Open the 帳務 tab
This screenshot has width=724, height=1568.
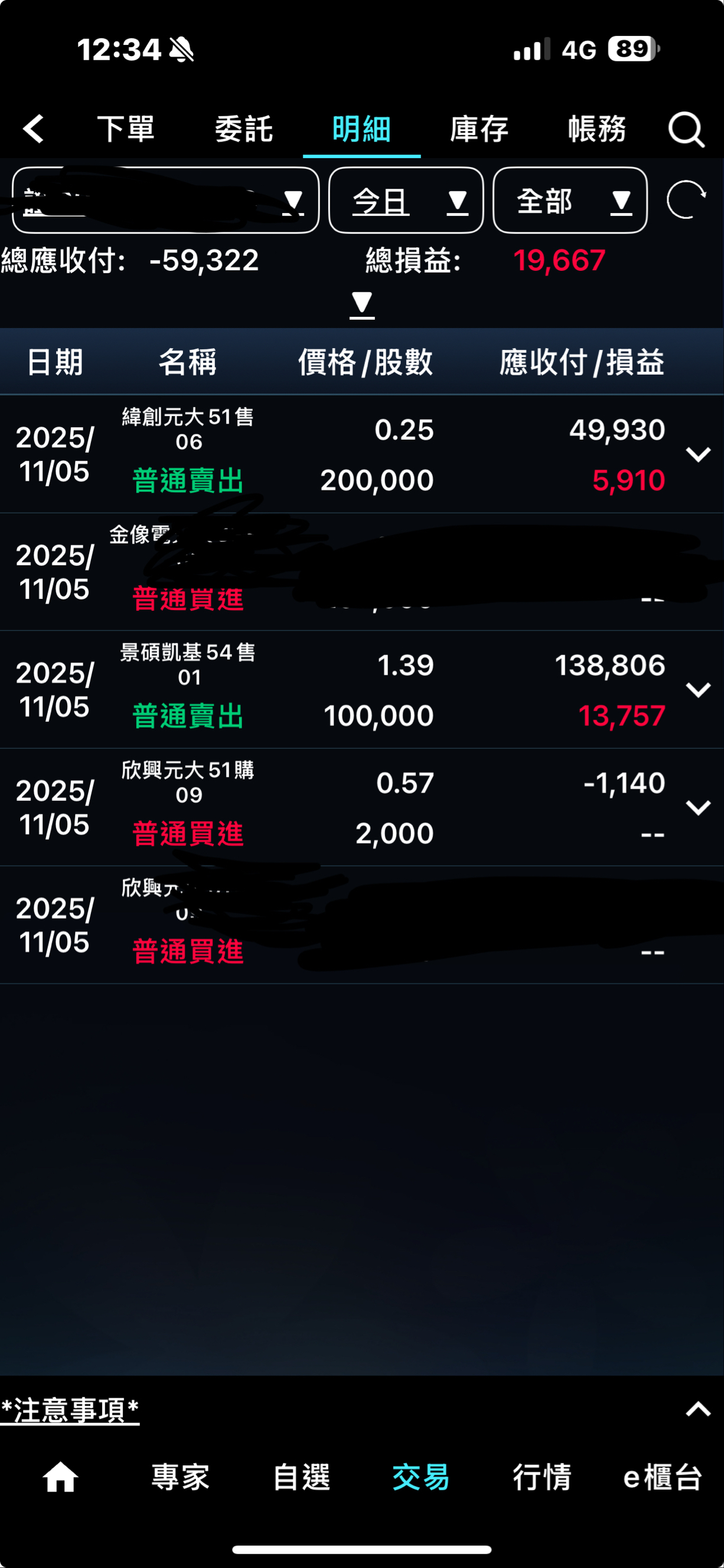pyautogui.click(x=596, y=129)
